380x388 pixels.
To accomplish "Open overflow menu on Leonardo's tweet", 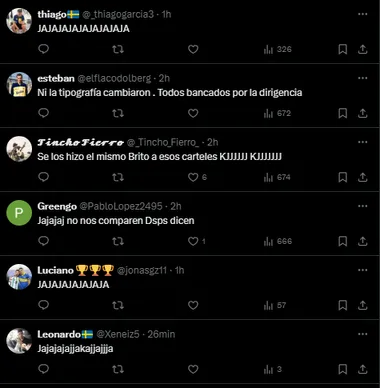I will [x=362, y=334].
